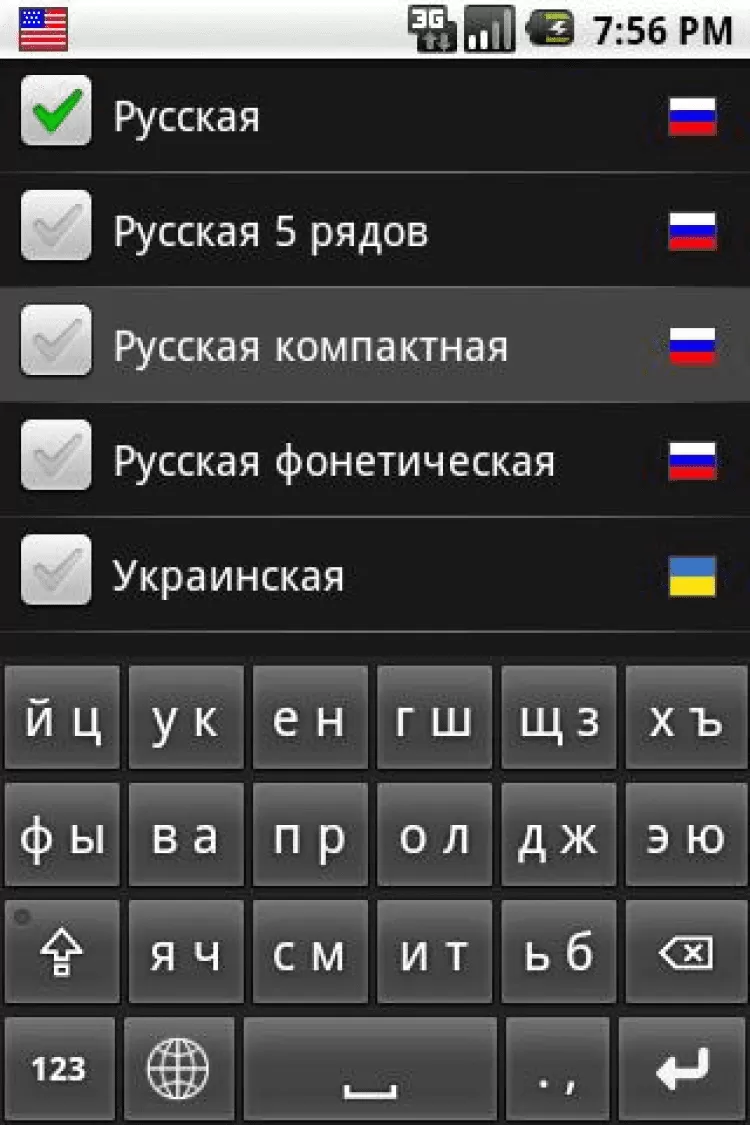The image size is (750, 1125).
Task: Tap the й ц key
Action: point(62,718)
